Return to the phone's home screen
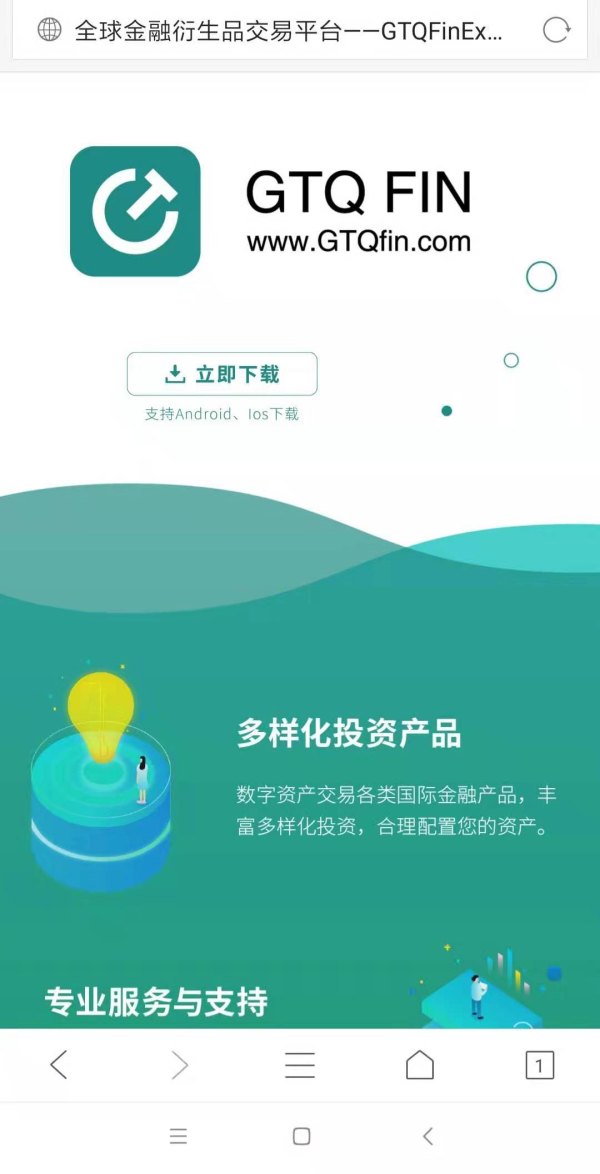Screen dimensions: 600x1174 pos(301,1136)
